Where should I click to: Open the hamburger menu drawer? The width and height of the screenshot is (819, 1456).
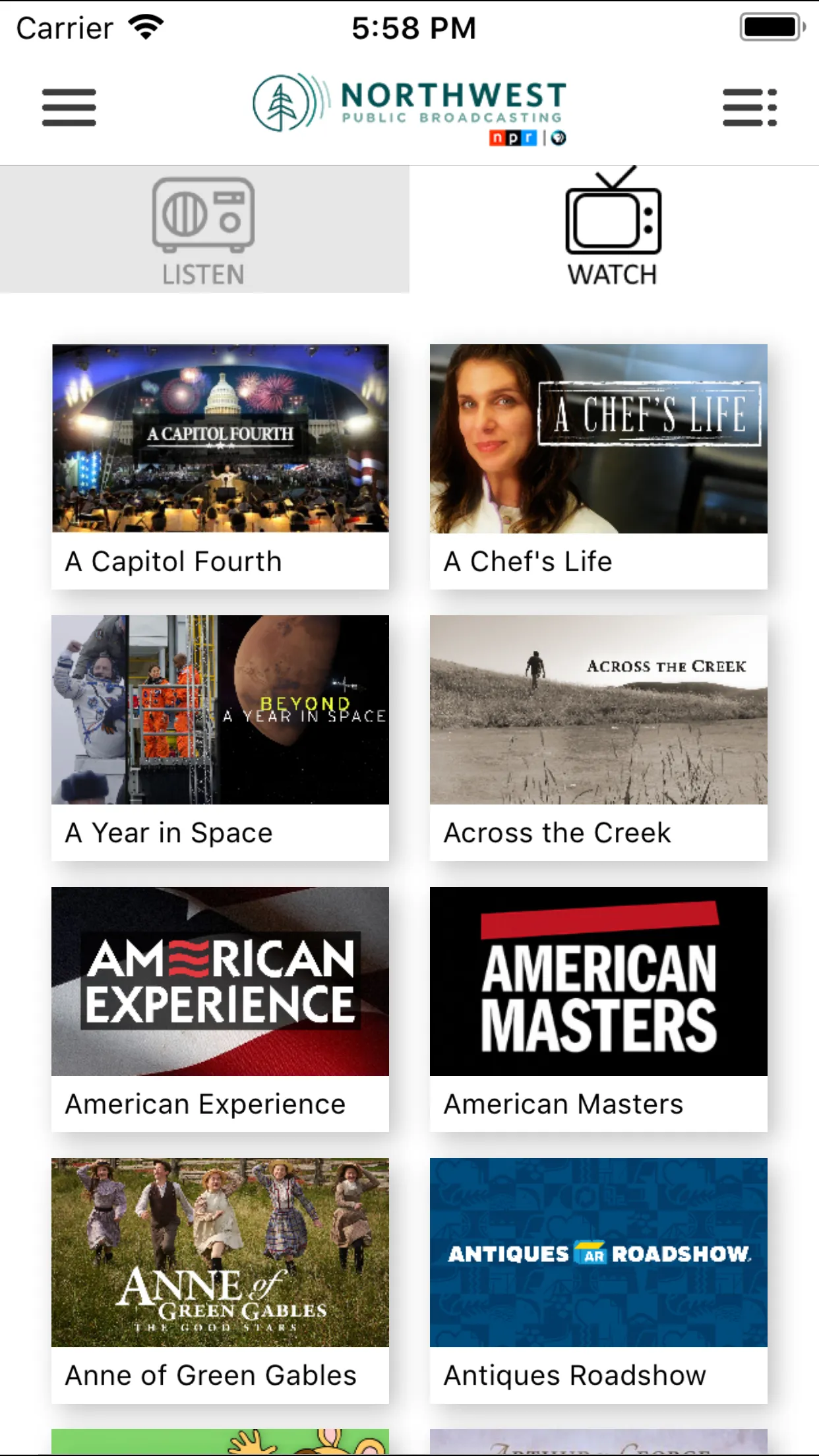[x=69, y=107]
